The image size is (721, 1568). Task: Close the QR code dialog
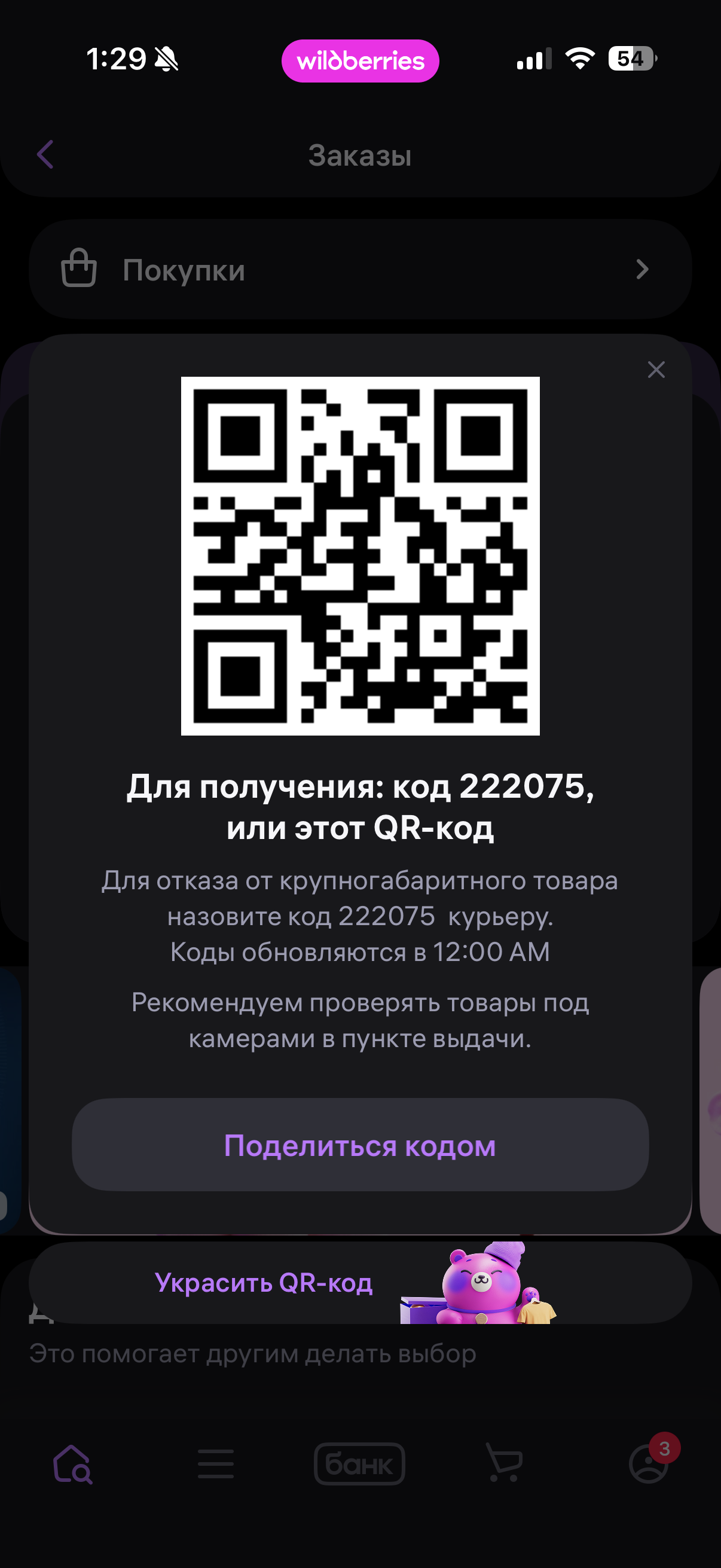[656, 370]
